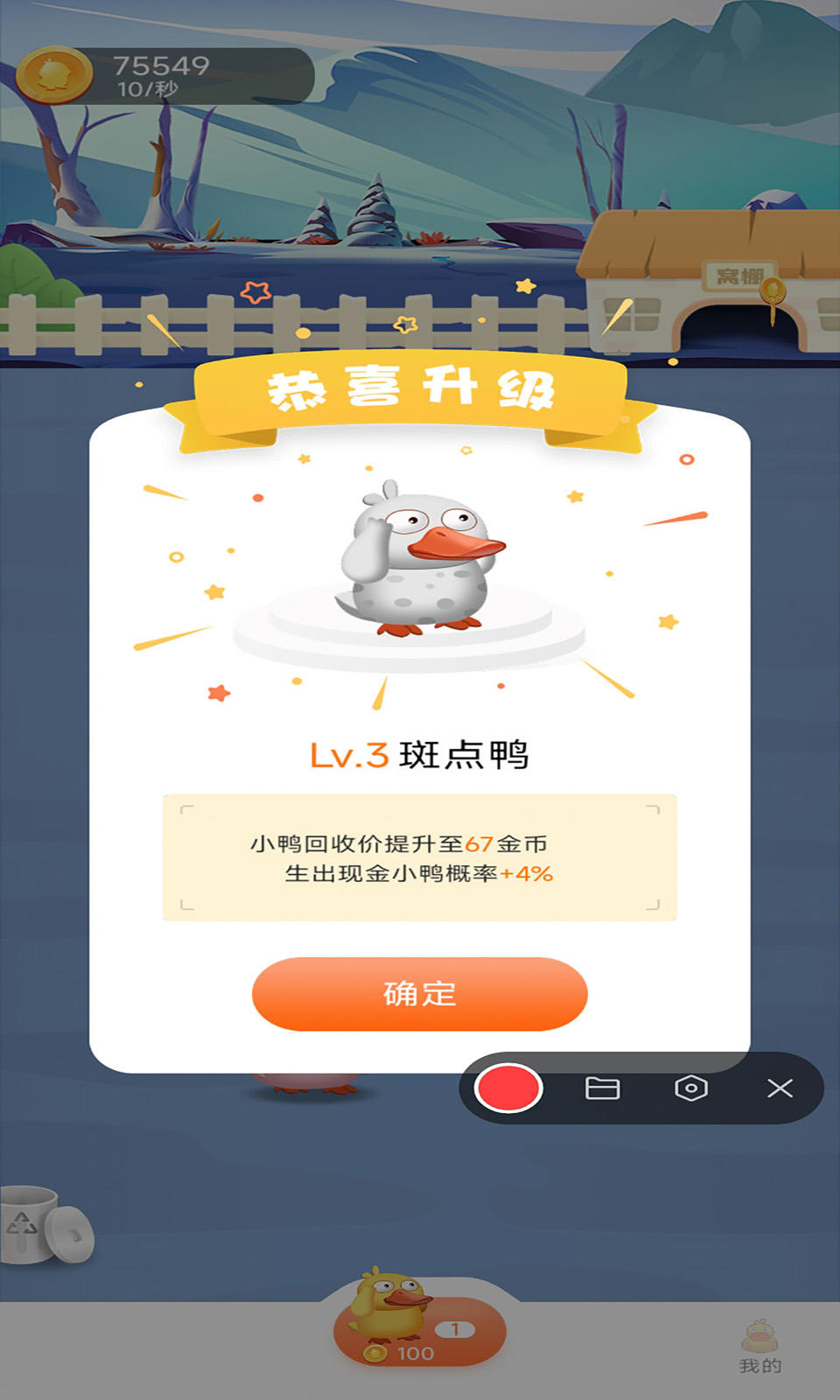Tap the buy duck button costing 100
840x1400 pixels.
tap(418, 1330)
